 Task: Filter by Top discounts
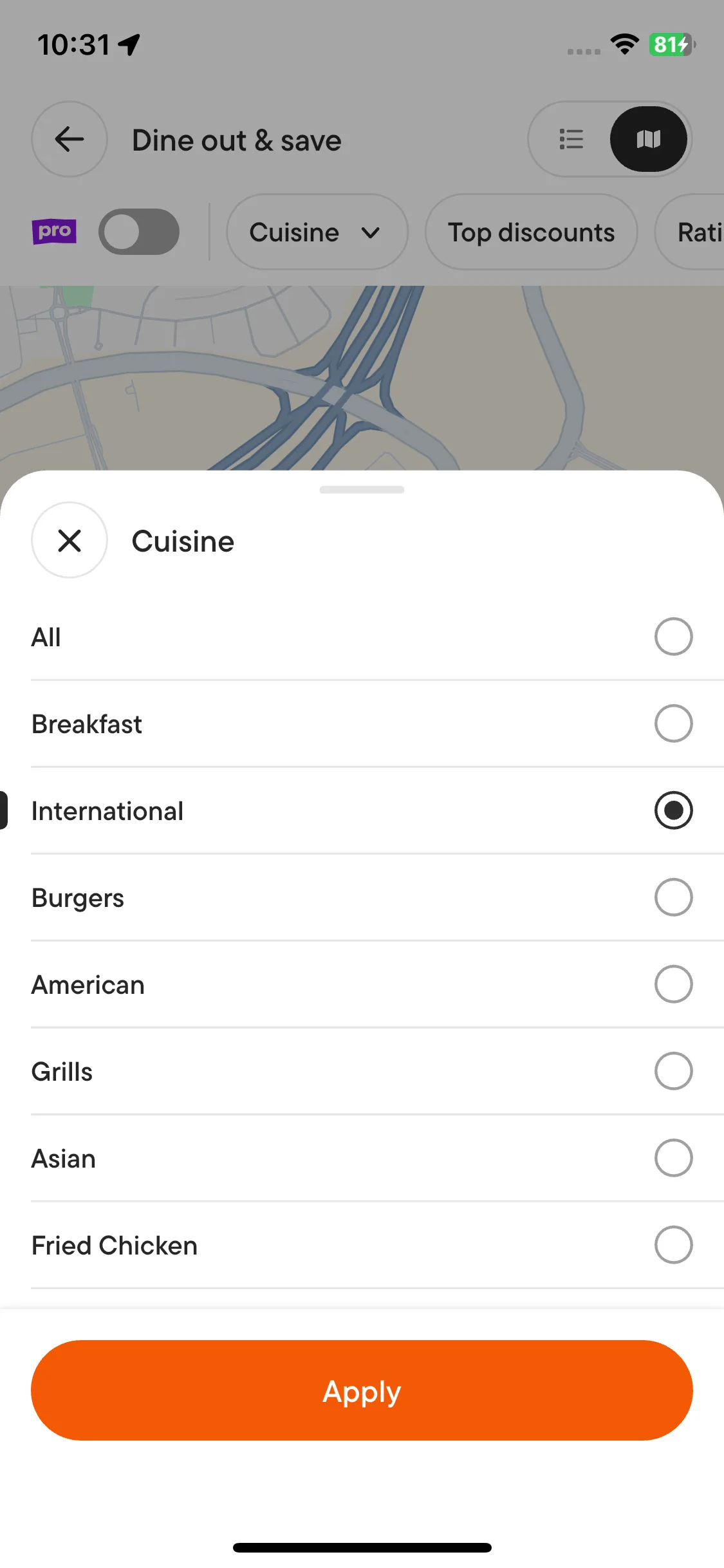pos(531,232)
